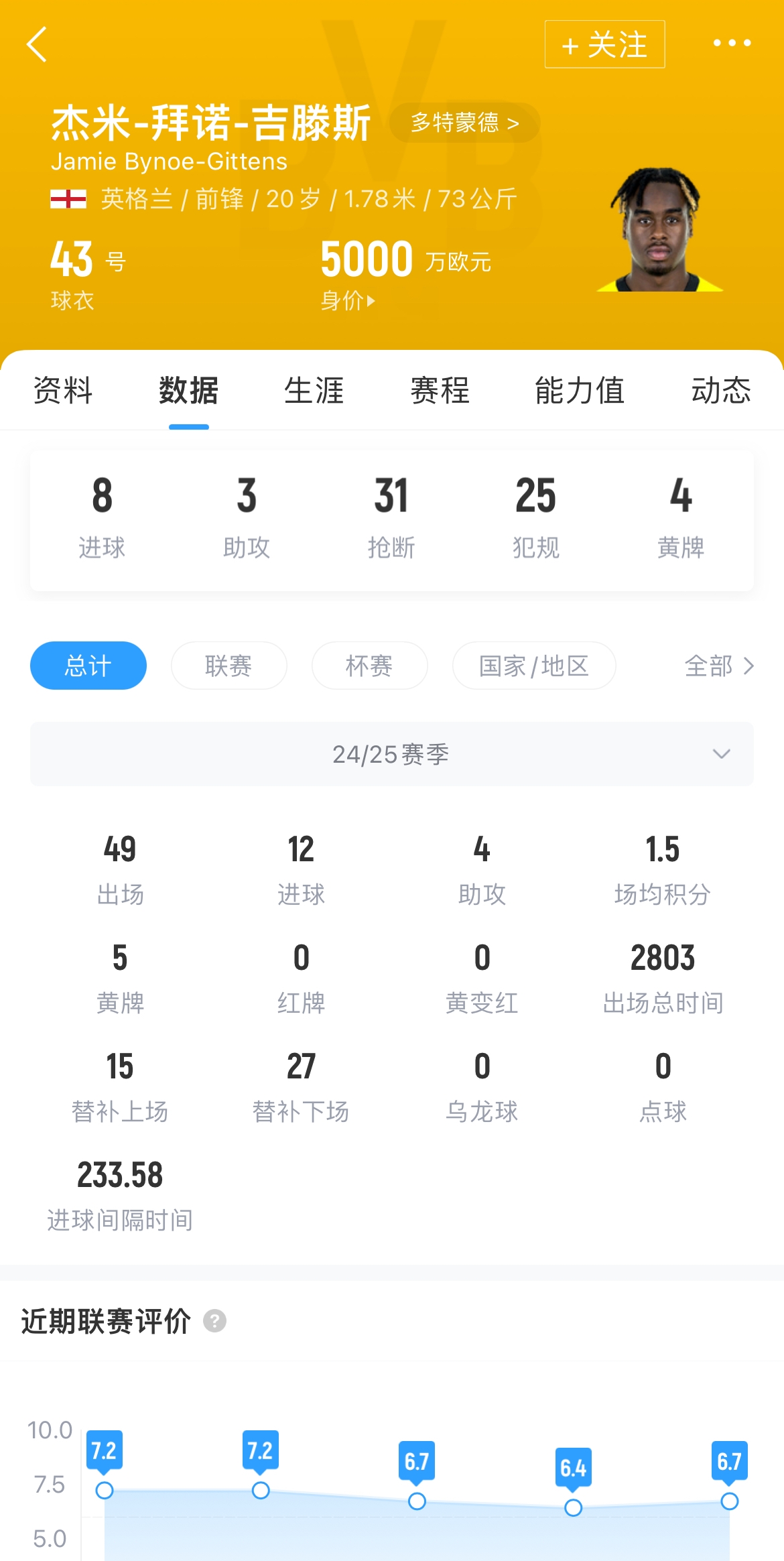Switch to the 动态 tab
The image size is (784, 1561).
[x=721, y=390]
